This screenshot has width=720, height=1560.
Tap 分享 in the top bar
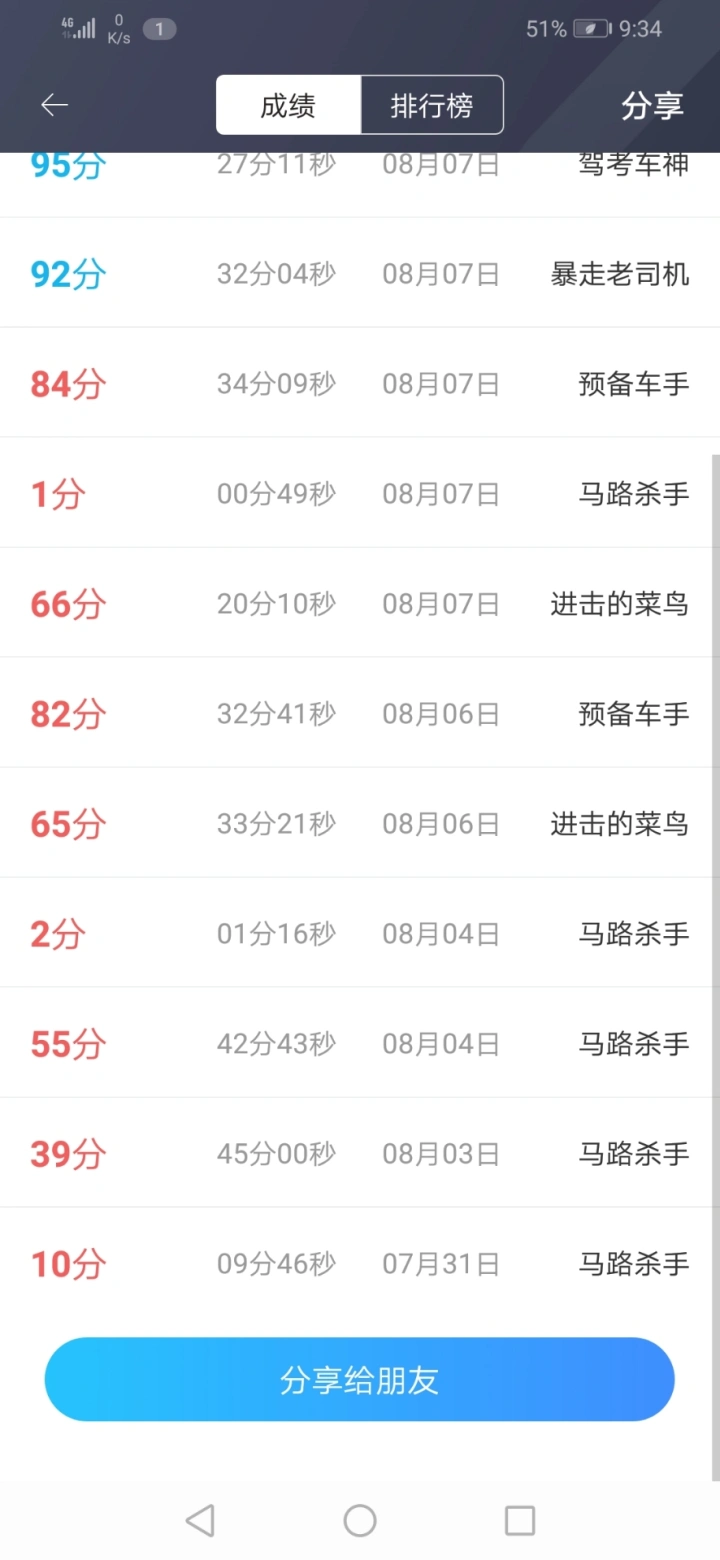652,105
